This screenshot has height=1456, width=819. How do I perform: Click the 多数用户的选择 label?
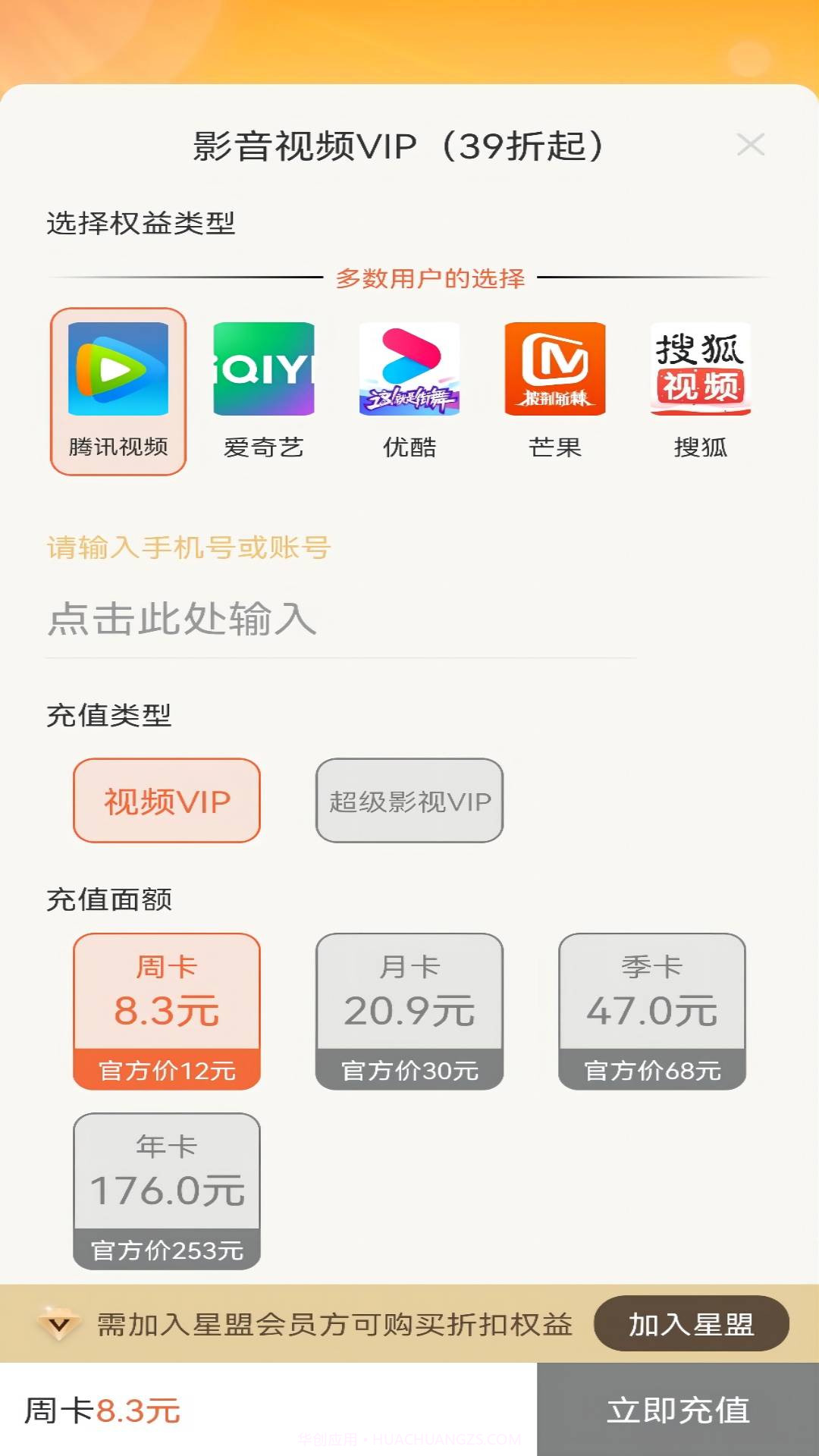click(431, 278)
